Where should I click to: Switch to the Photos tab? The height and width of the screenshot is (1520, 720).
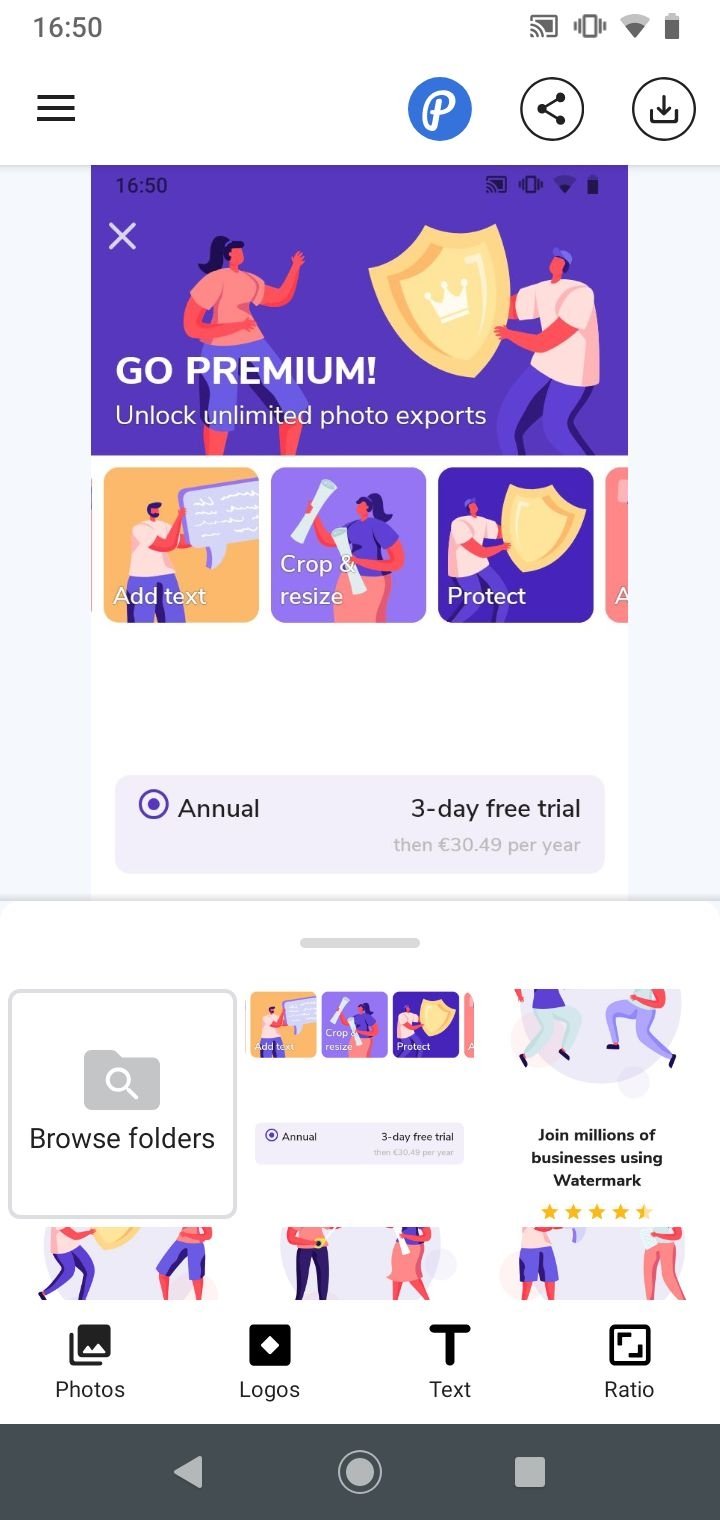[x=90, y=1362]
